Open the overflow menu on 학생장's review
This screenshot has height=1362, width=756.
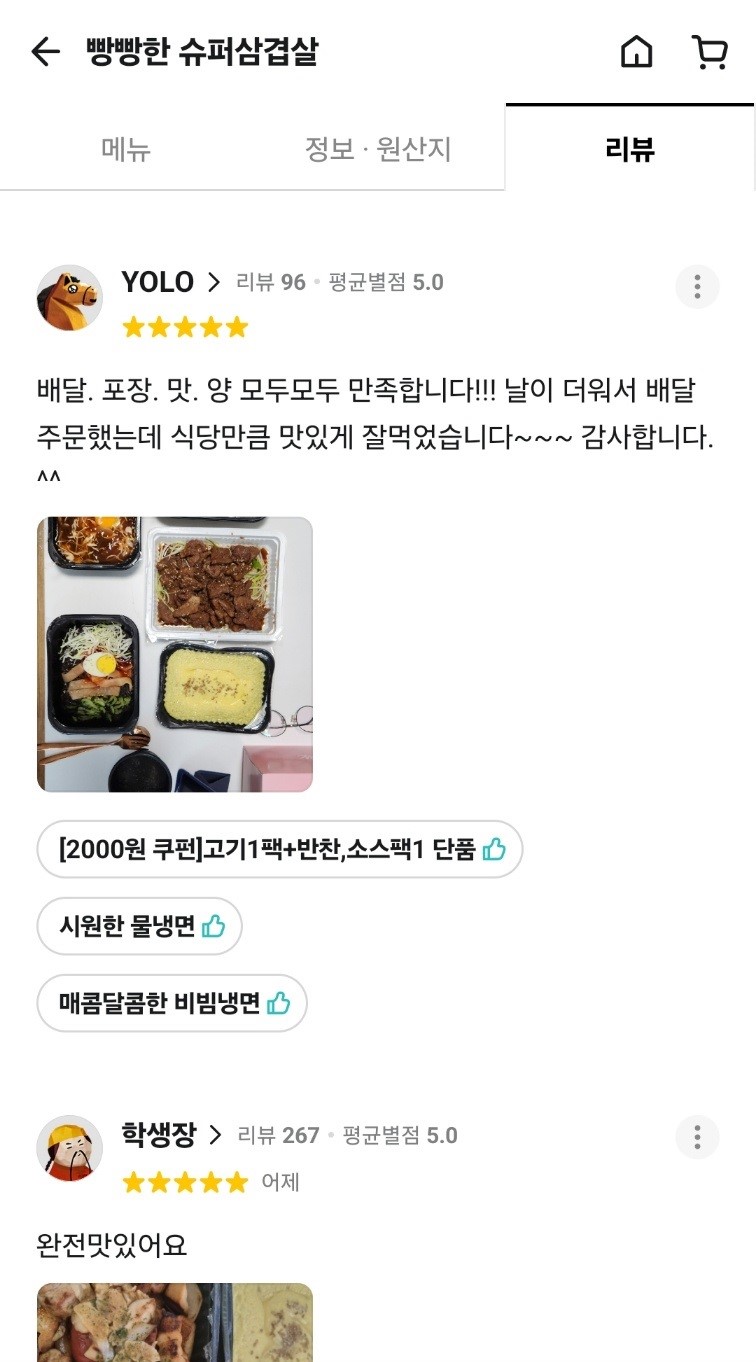[x=697, y=1137]
